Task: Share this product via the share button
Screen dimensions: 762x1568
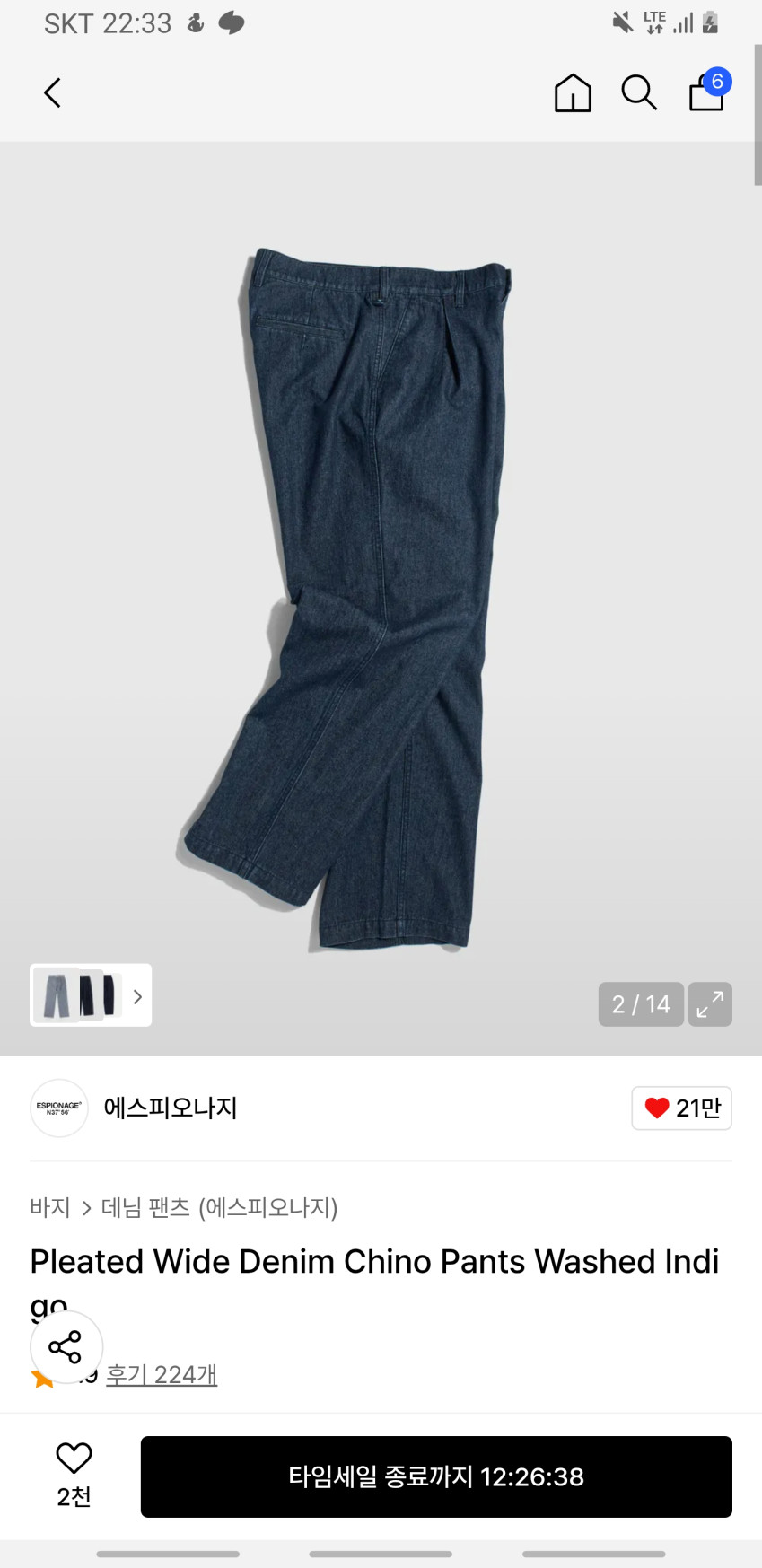Action: coord(66,1346)
